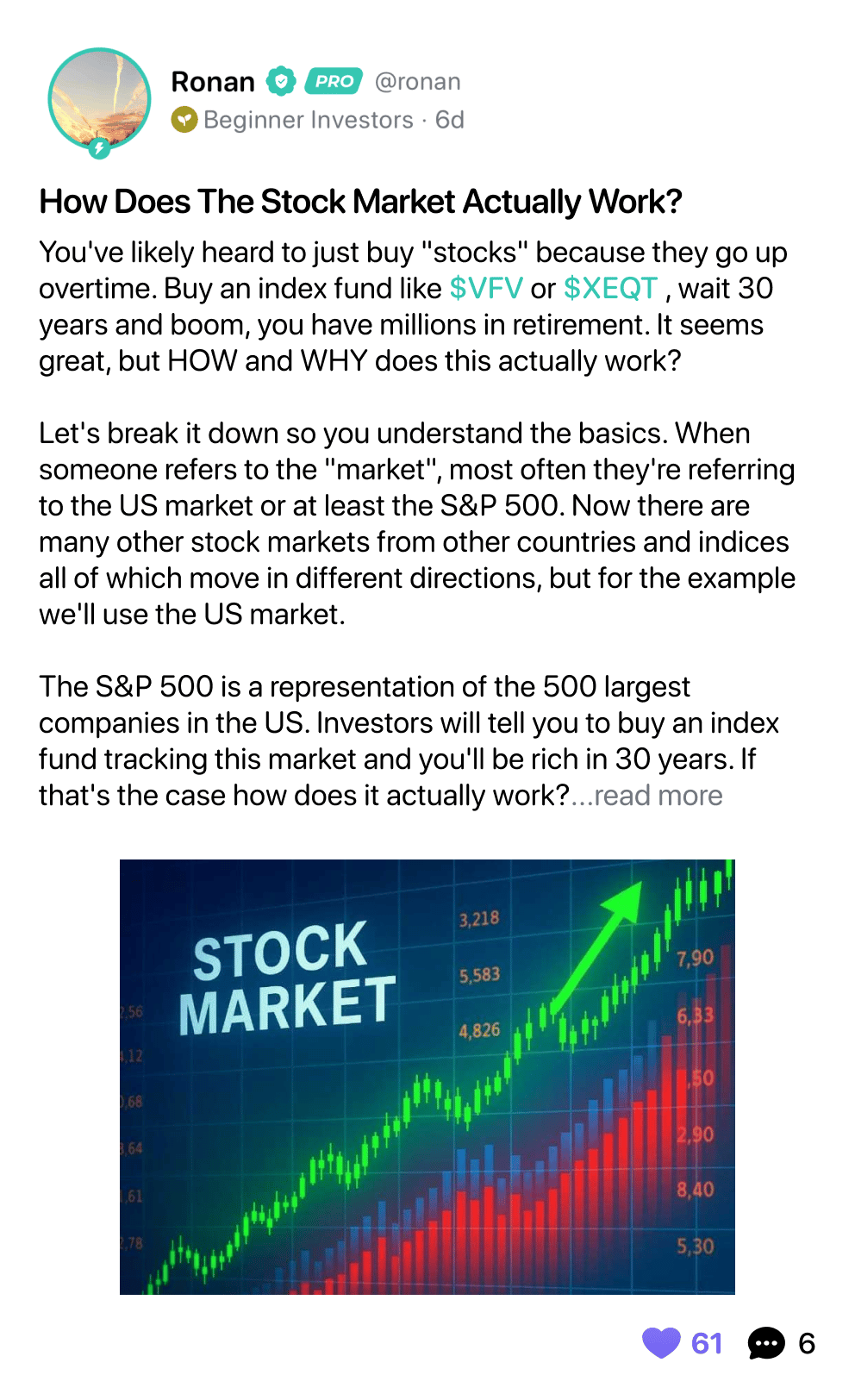Open the Stock Market image
855x1400 pixels.
click(x=427, y=1077)
